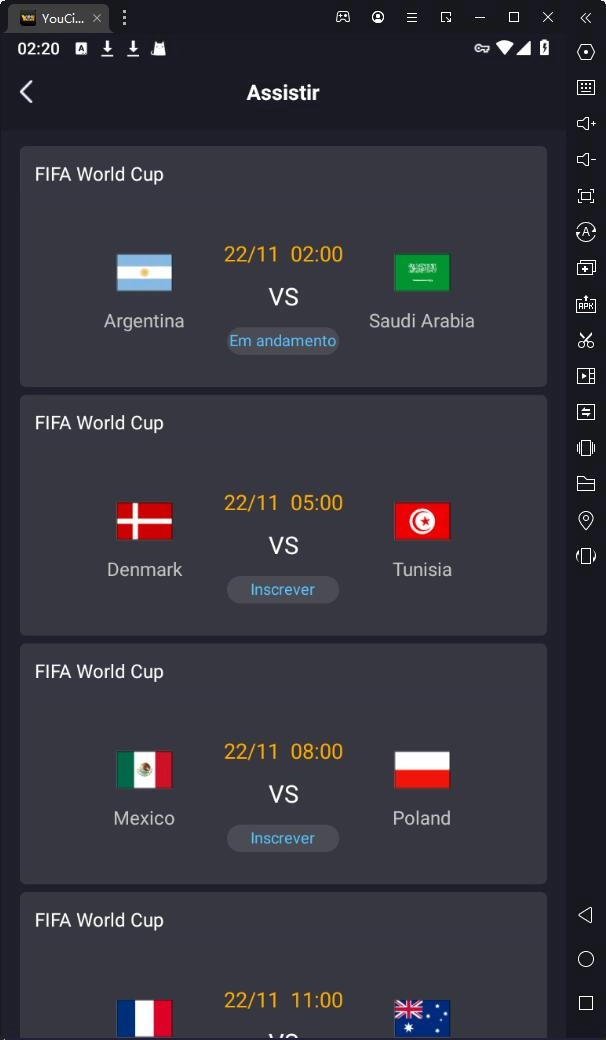Tap Inscrever for Mexico vs Poland
The image size is (606, 1040).
point(283,838)
